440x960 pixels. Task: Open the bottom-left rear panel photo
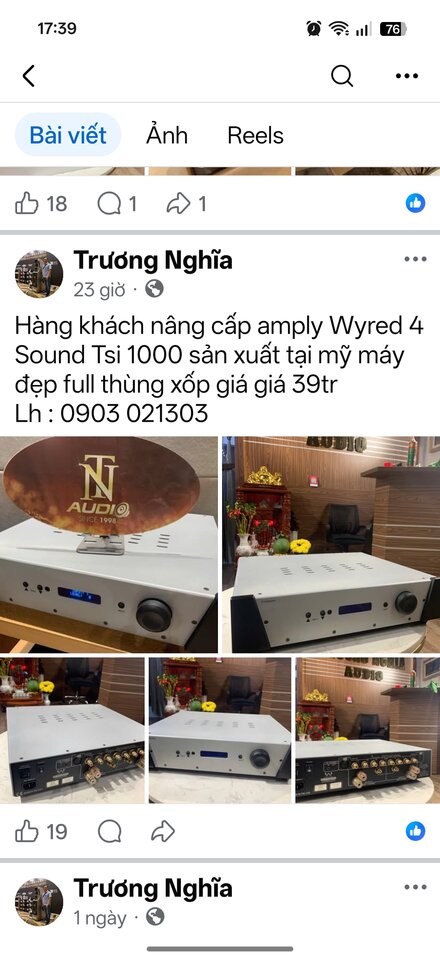(x=72, y=730)
